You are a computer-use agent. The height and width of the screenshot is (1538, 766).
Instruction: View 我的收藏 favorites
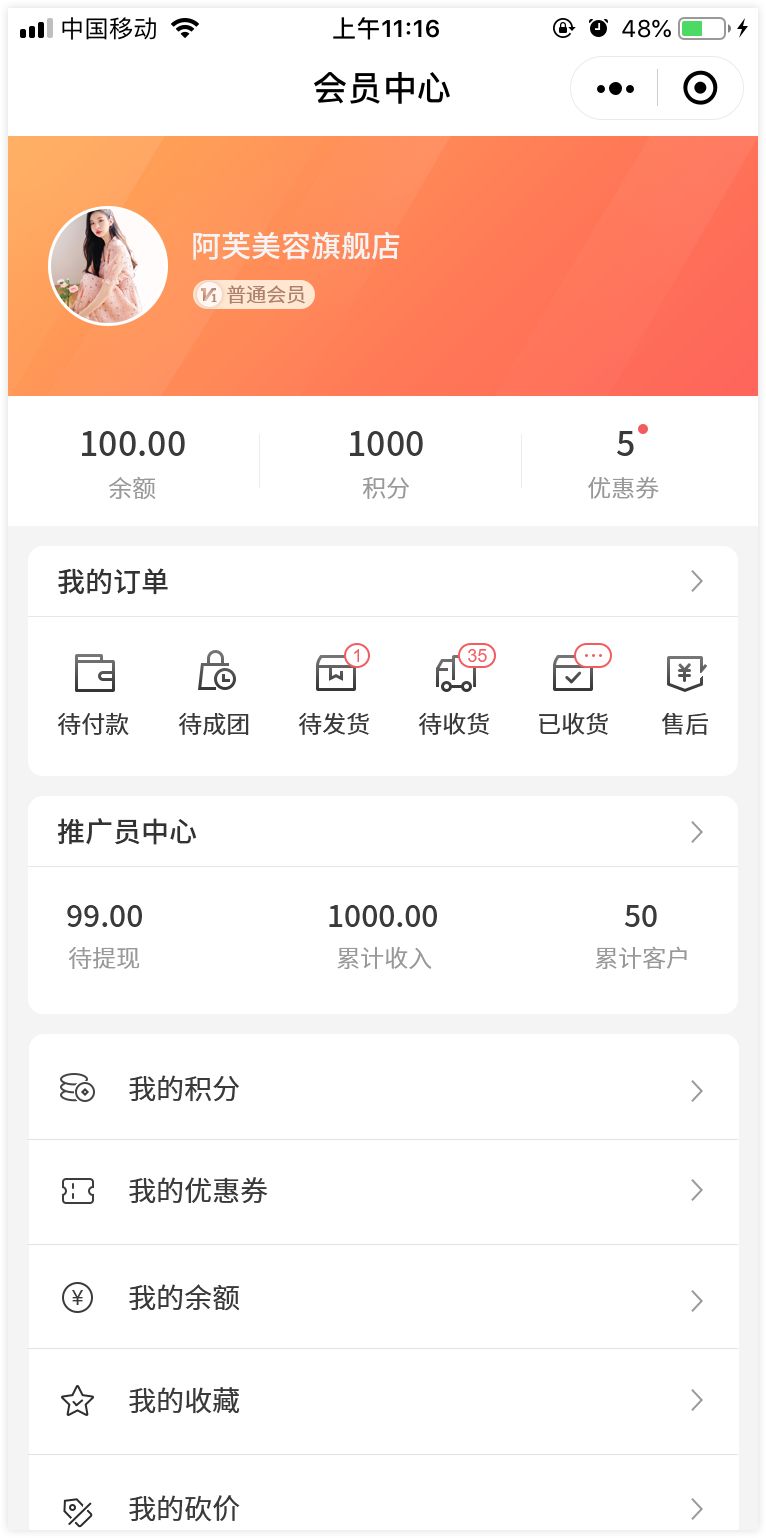[x=383, y=1401]
